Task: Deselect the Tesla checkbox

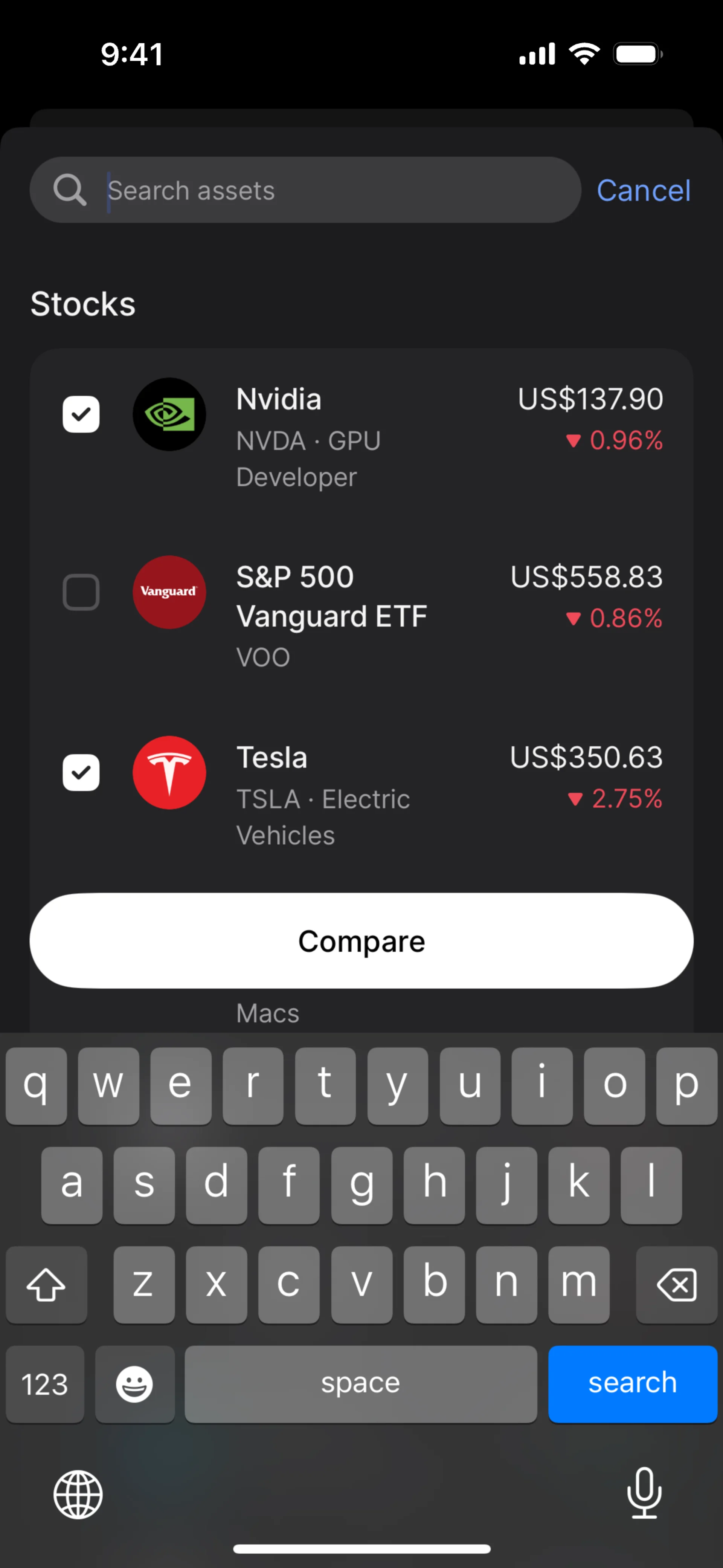Action: (x=81, y=772)
